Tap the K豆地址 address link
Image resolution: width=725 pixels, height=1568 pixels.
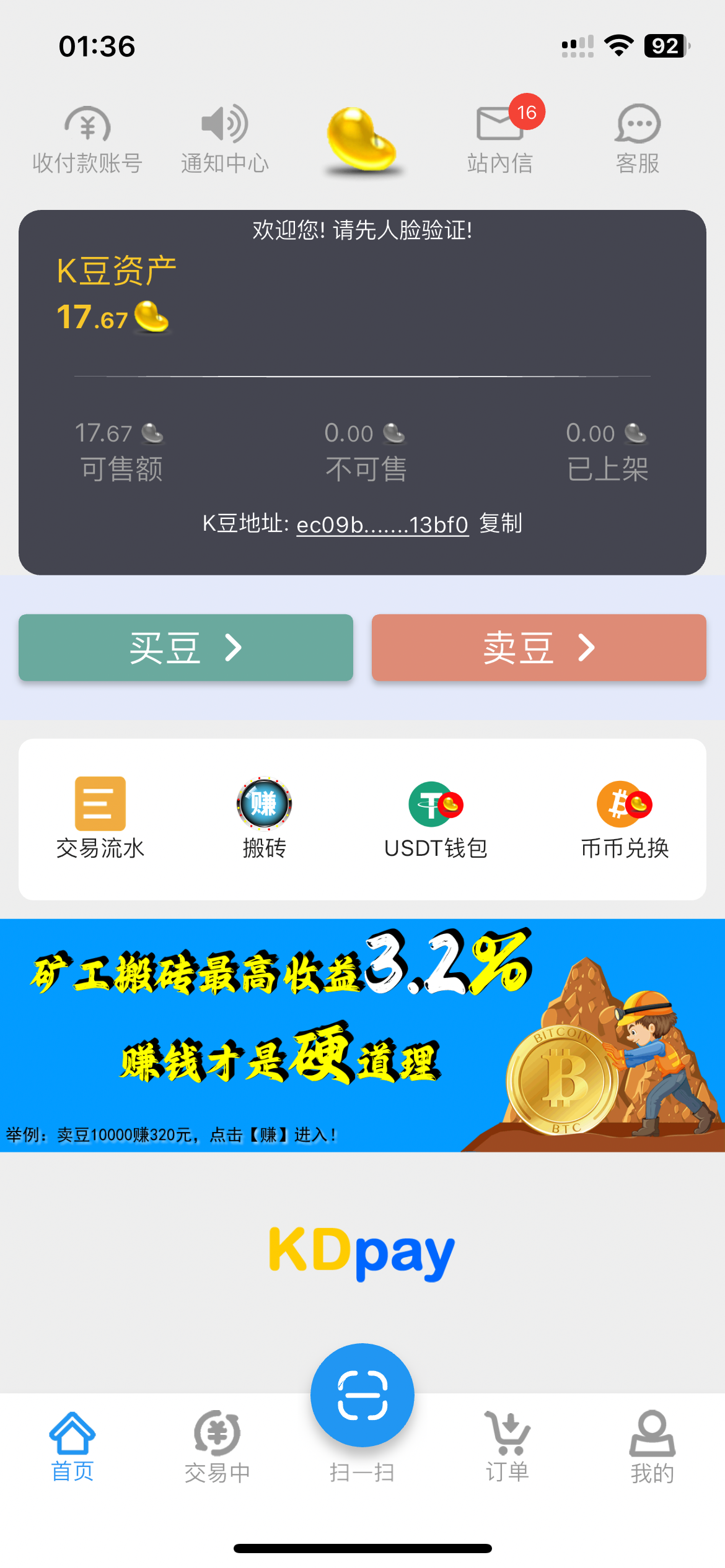coord(382,525)
